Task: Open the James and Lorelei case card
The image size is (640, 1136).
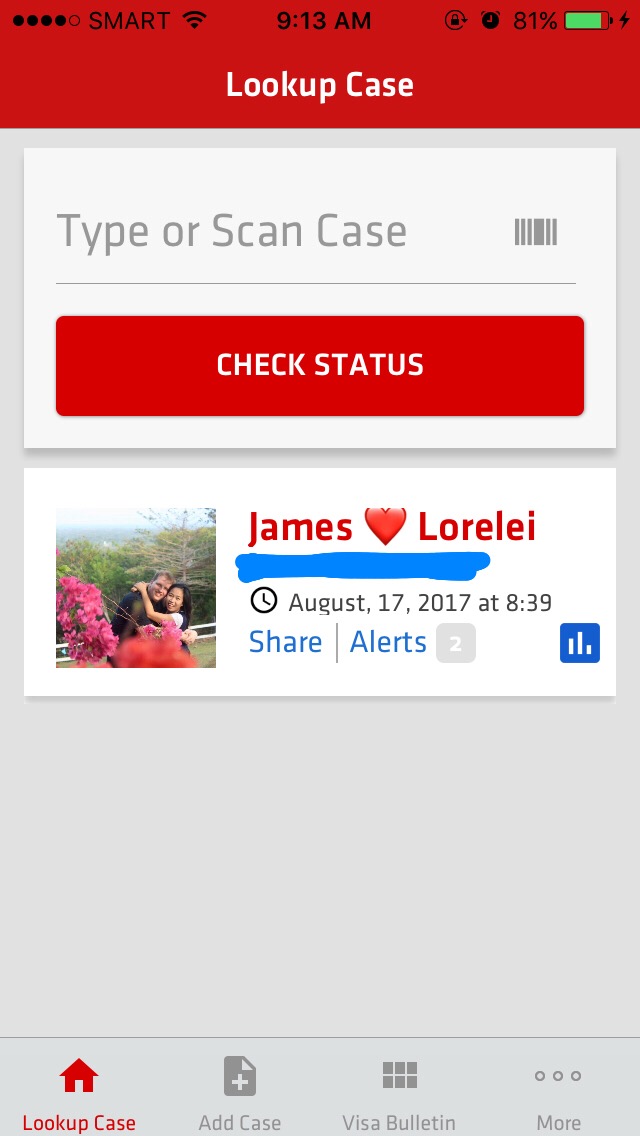Action: (x=391, y=527)
